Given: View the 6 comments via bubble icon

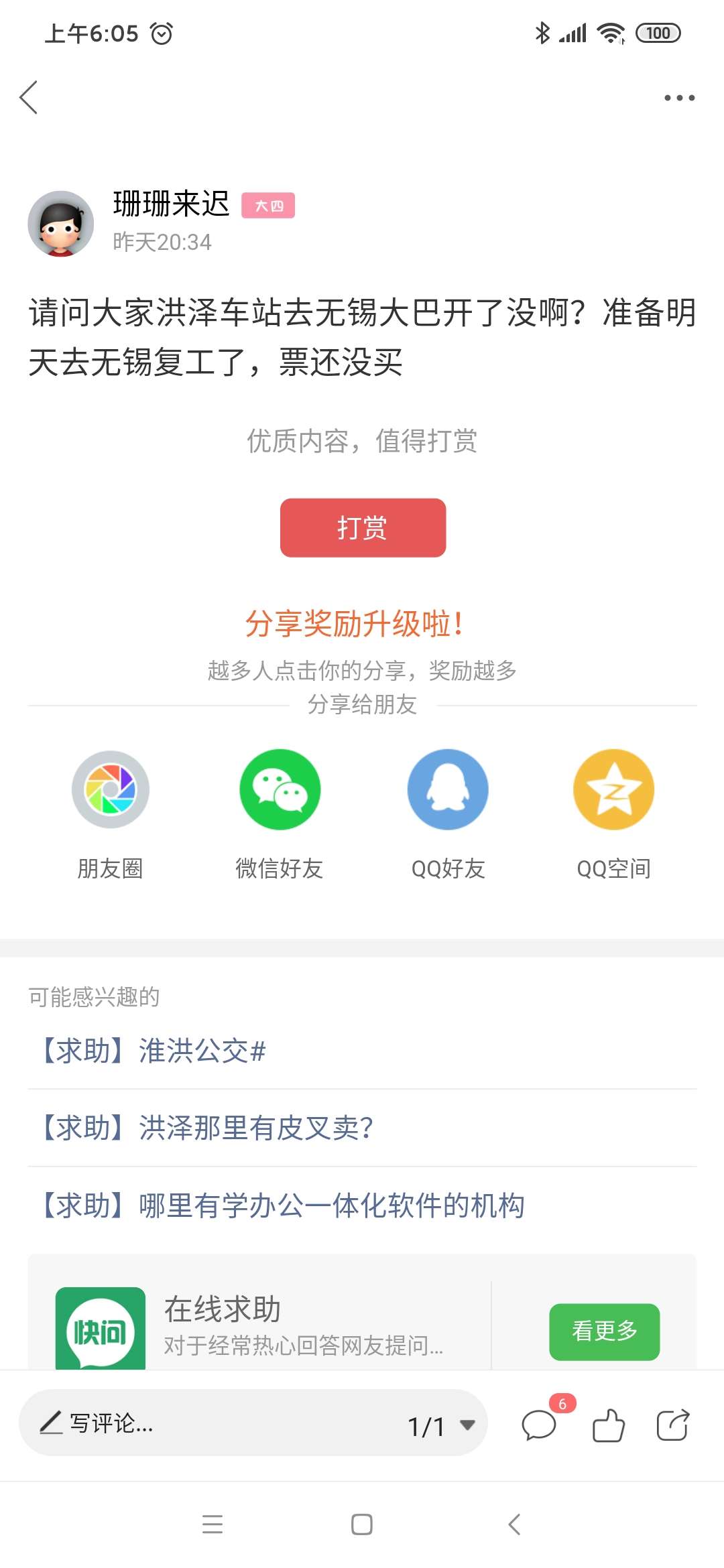Looking at the screenshot, I should click(x=540, y=1423).
